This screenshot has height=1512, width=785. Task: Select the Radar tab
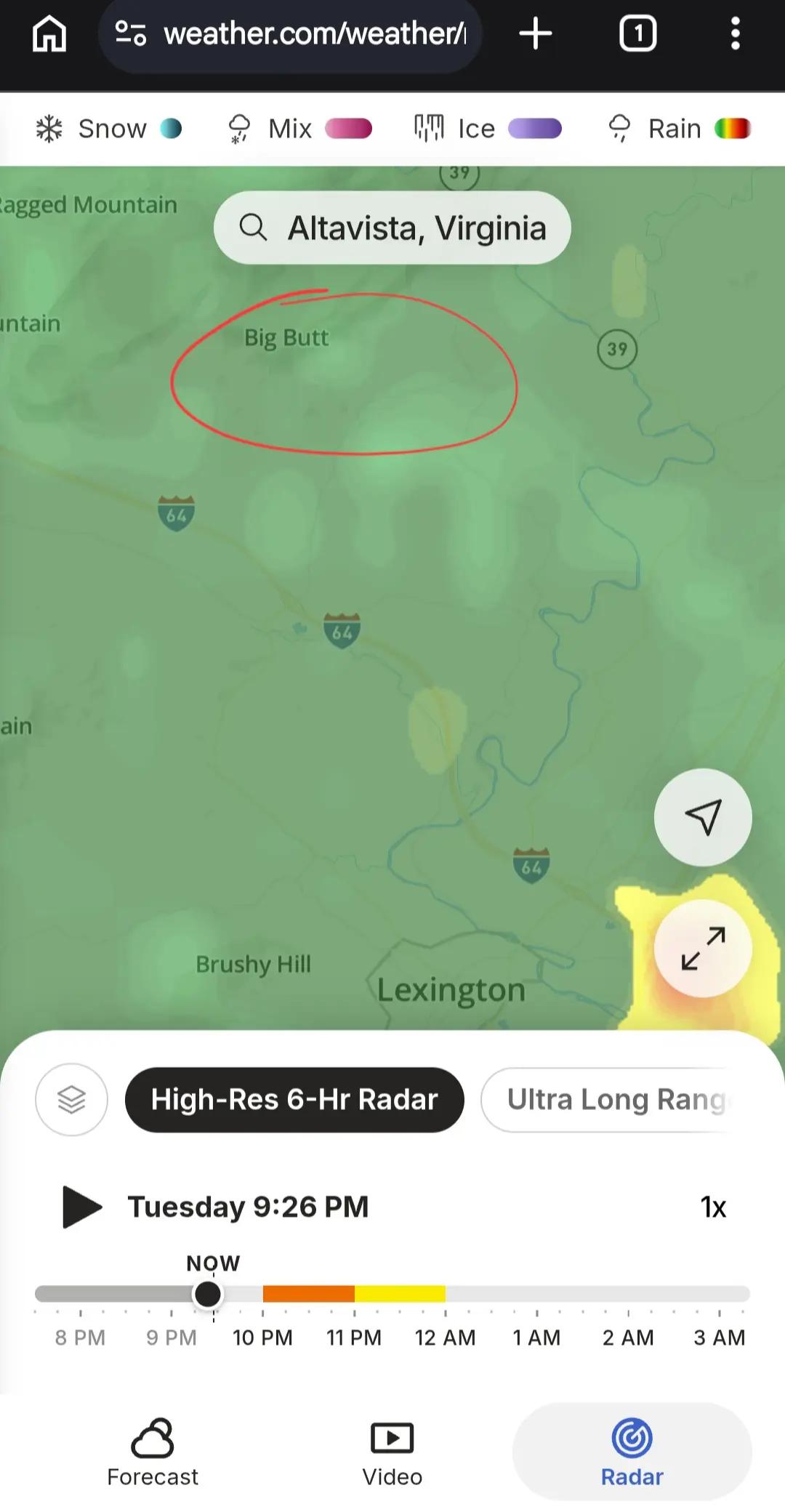pos(632,1452)
